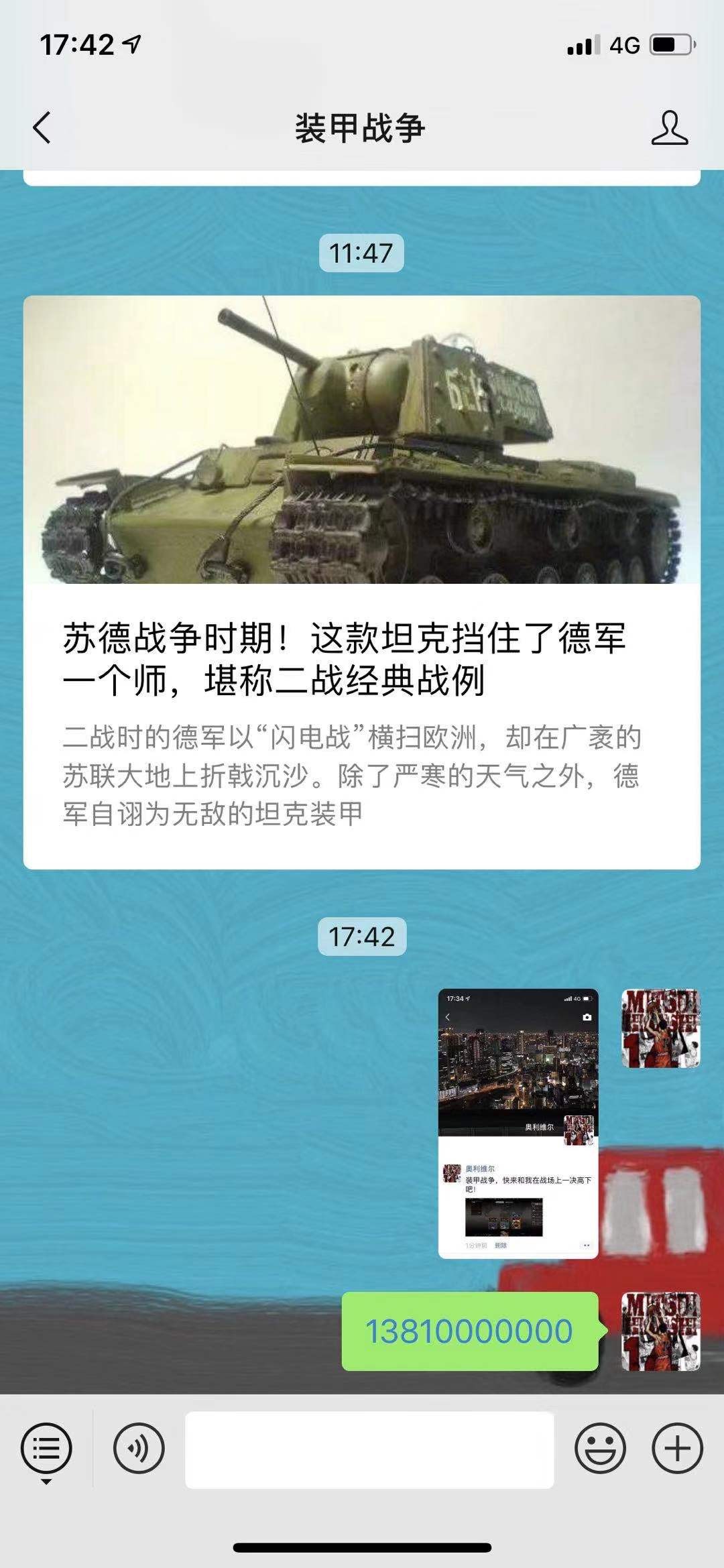
Task: Switch to the account menu list
Action: click(46, 1450)
